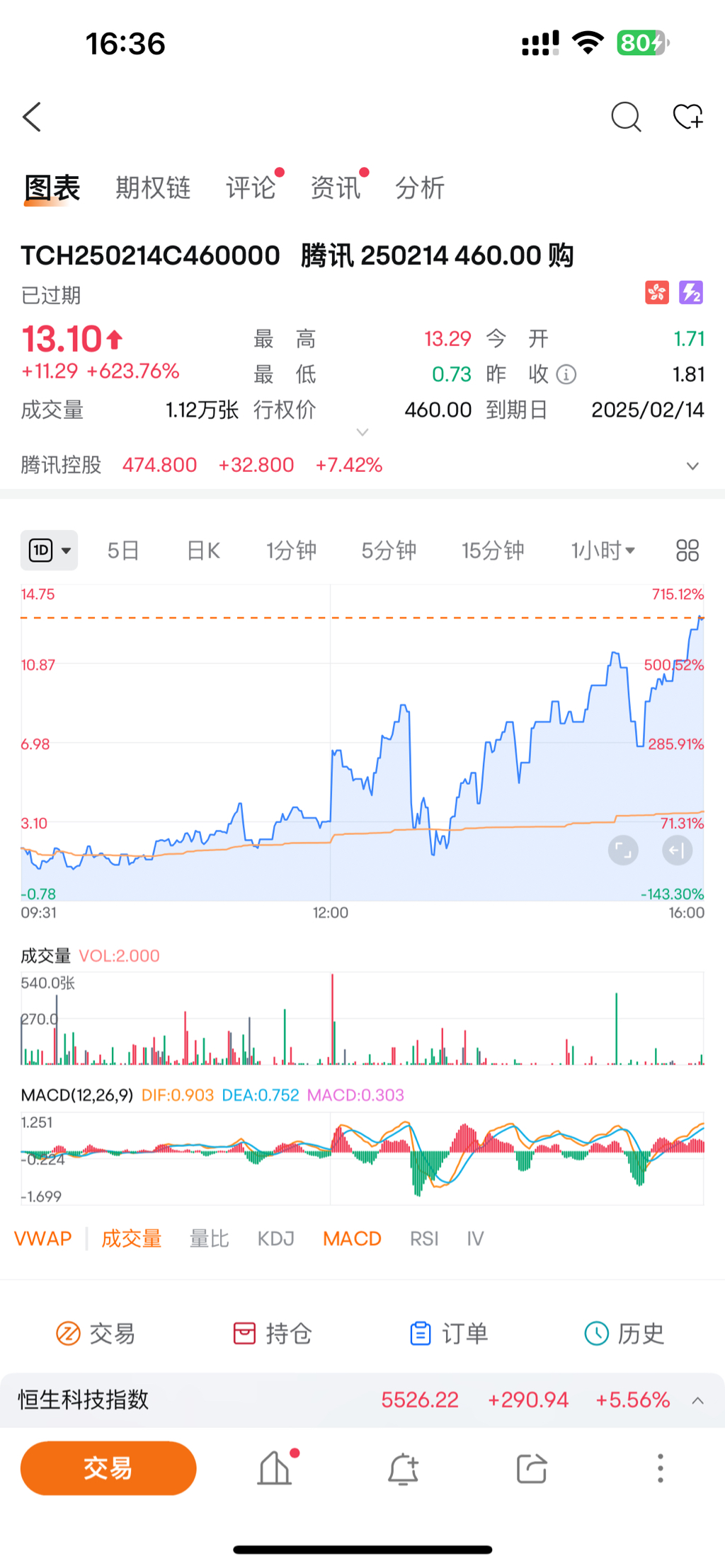Open the more options menu
Image resolution: width=725 pixels, height=1568 pixels.
tap(660, 1468)
